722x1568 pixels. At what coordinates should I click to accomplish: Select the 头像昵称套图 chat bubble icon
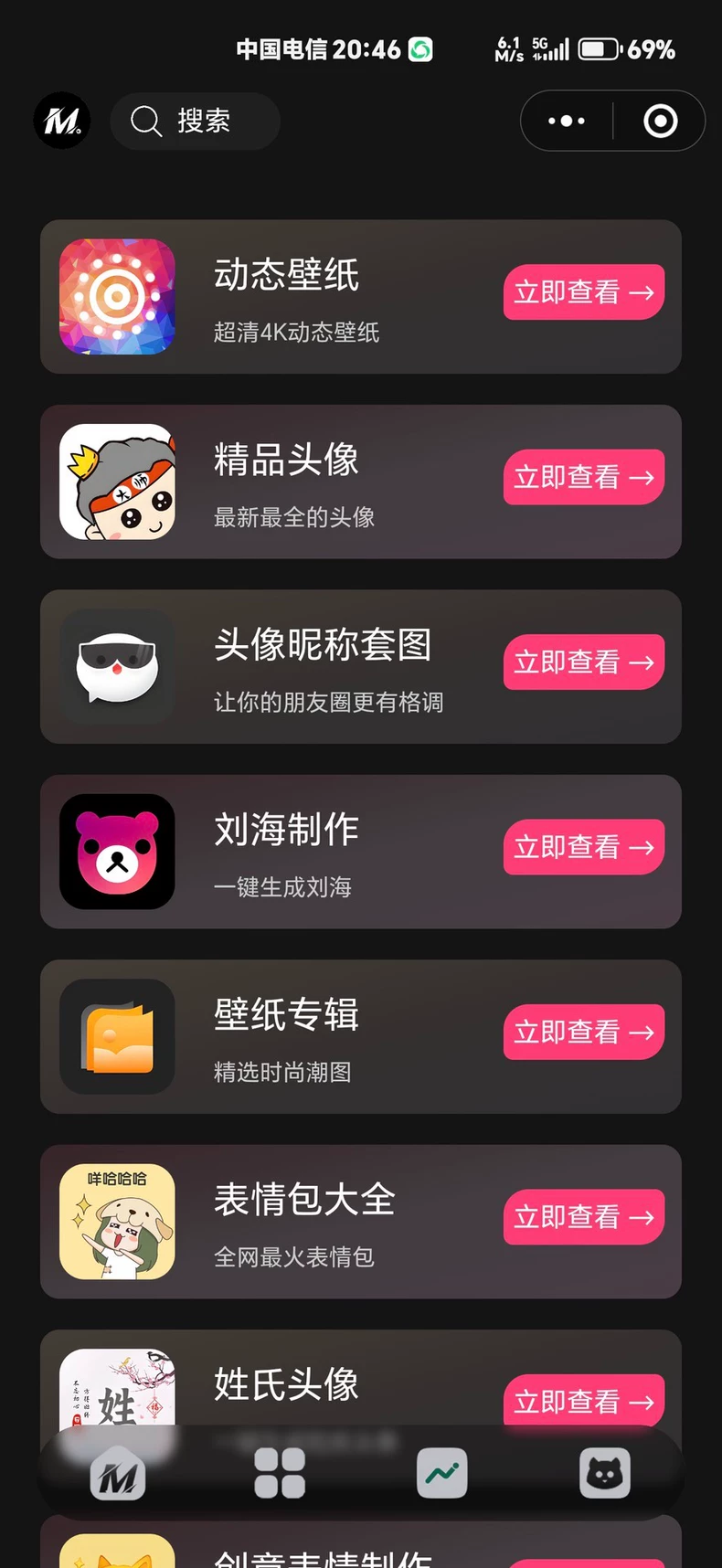tap(117, 666)
